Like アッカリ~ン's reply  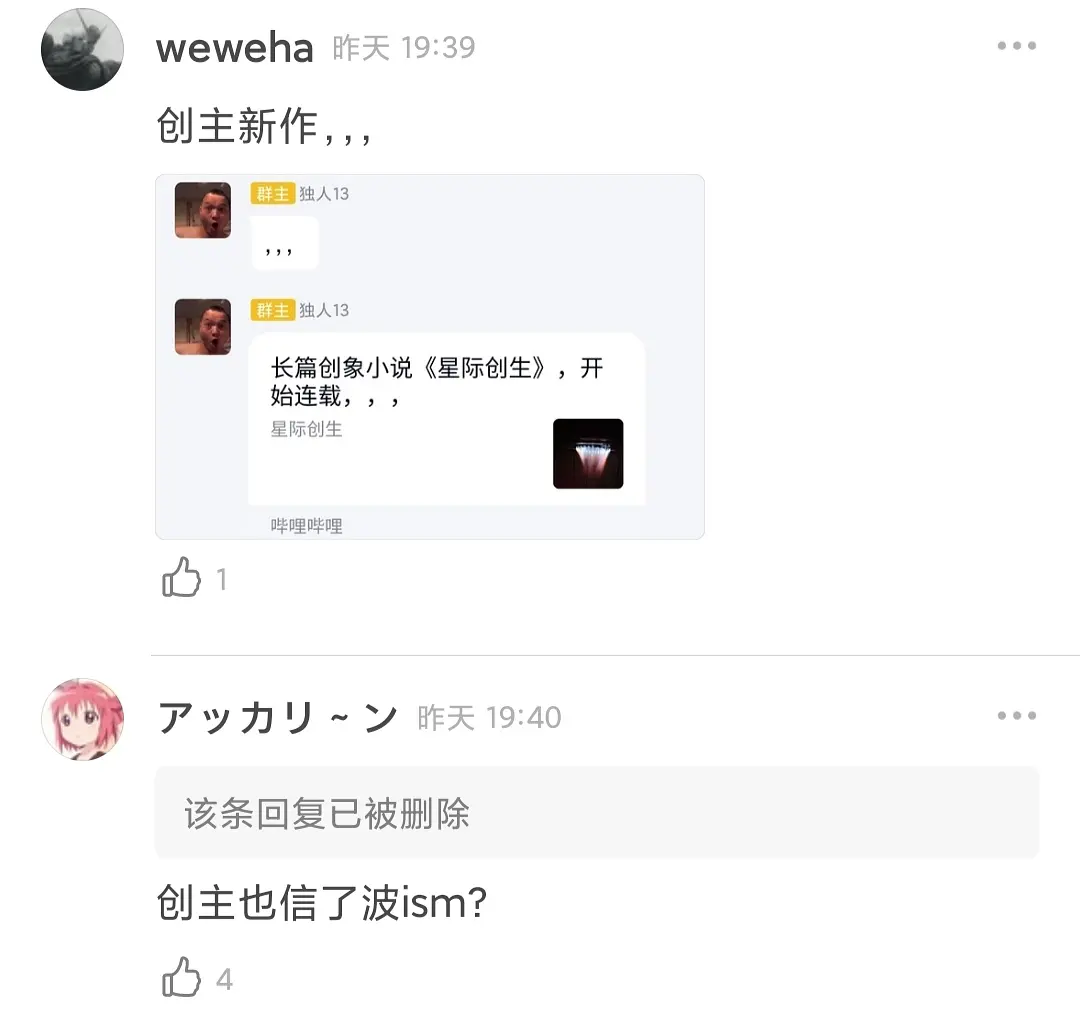(x=182, y=978)
